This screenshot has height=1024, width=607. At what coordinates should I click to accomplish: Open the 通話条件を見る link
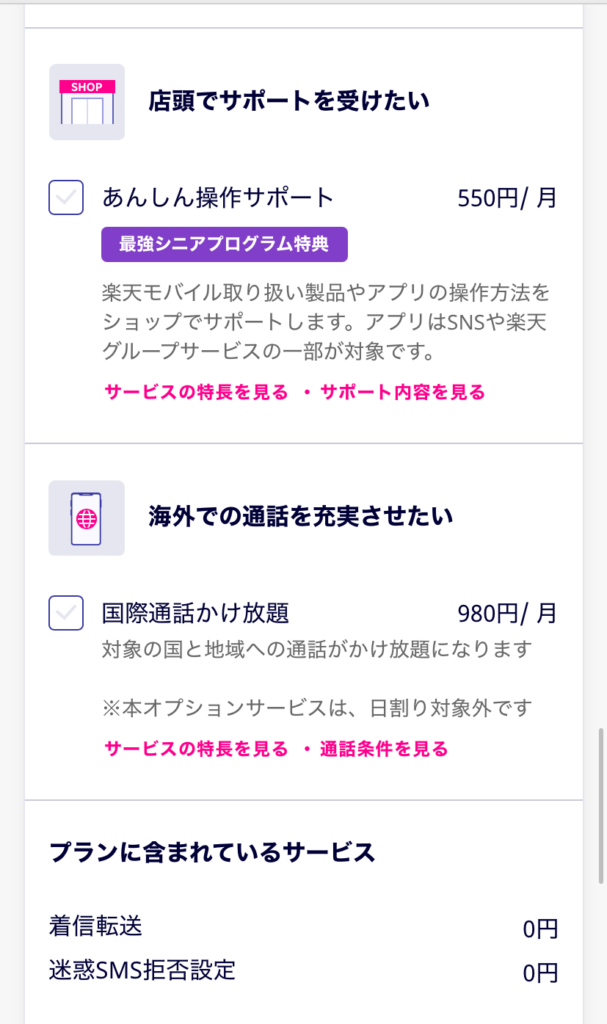point(383,748)
